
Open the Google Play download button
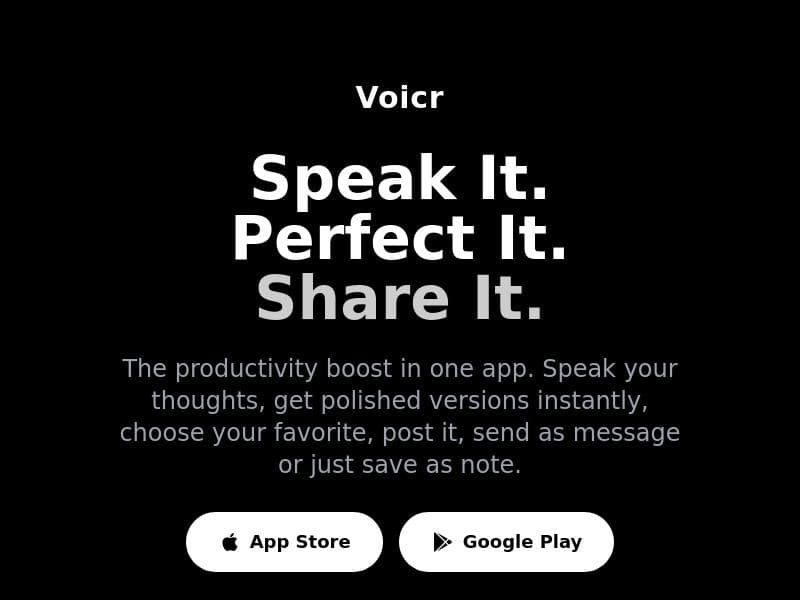pyautogui.click(x=506, y=542)
